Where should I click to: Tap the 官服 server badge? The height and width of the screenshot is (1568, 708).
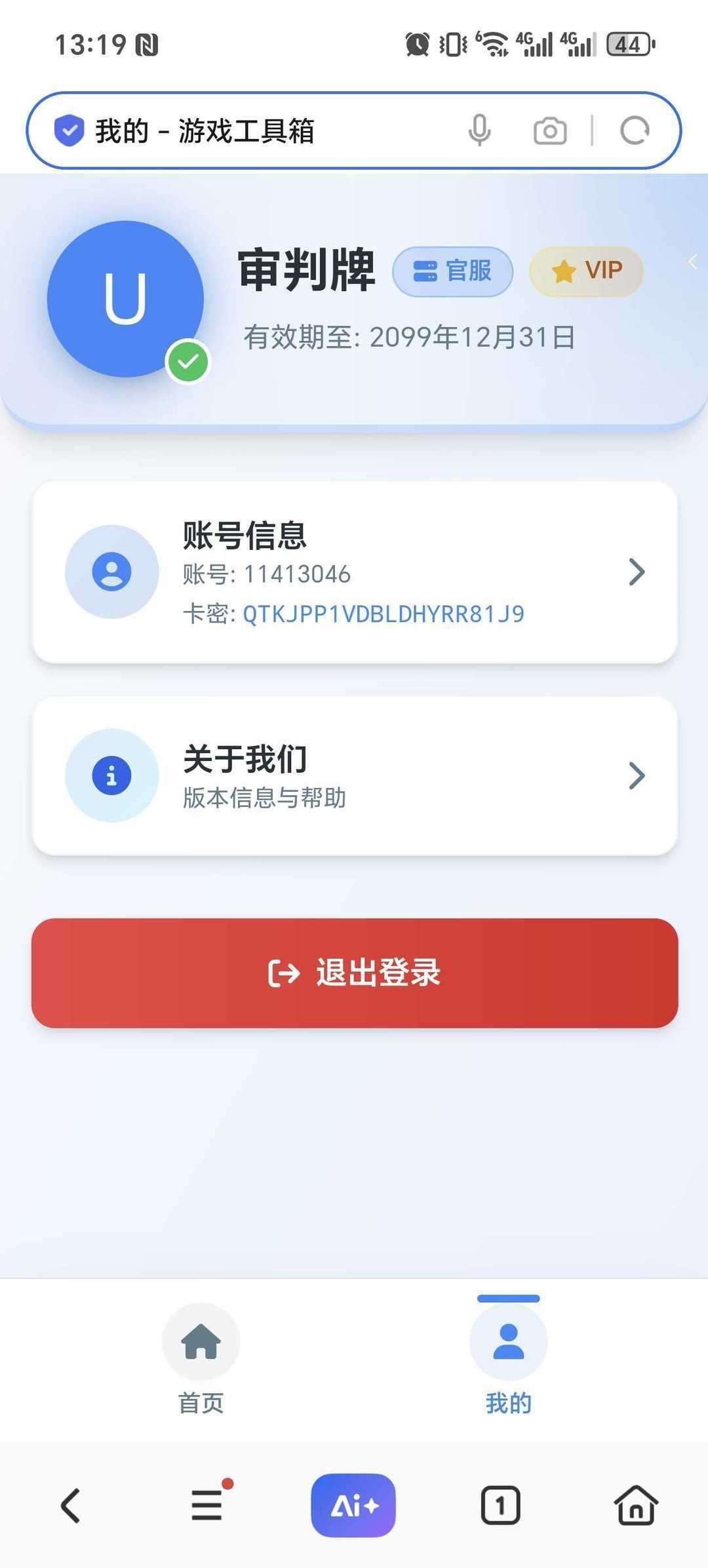tap(452, 271)
